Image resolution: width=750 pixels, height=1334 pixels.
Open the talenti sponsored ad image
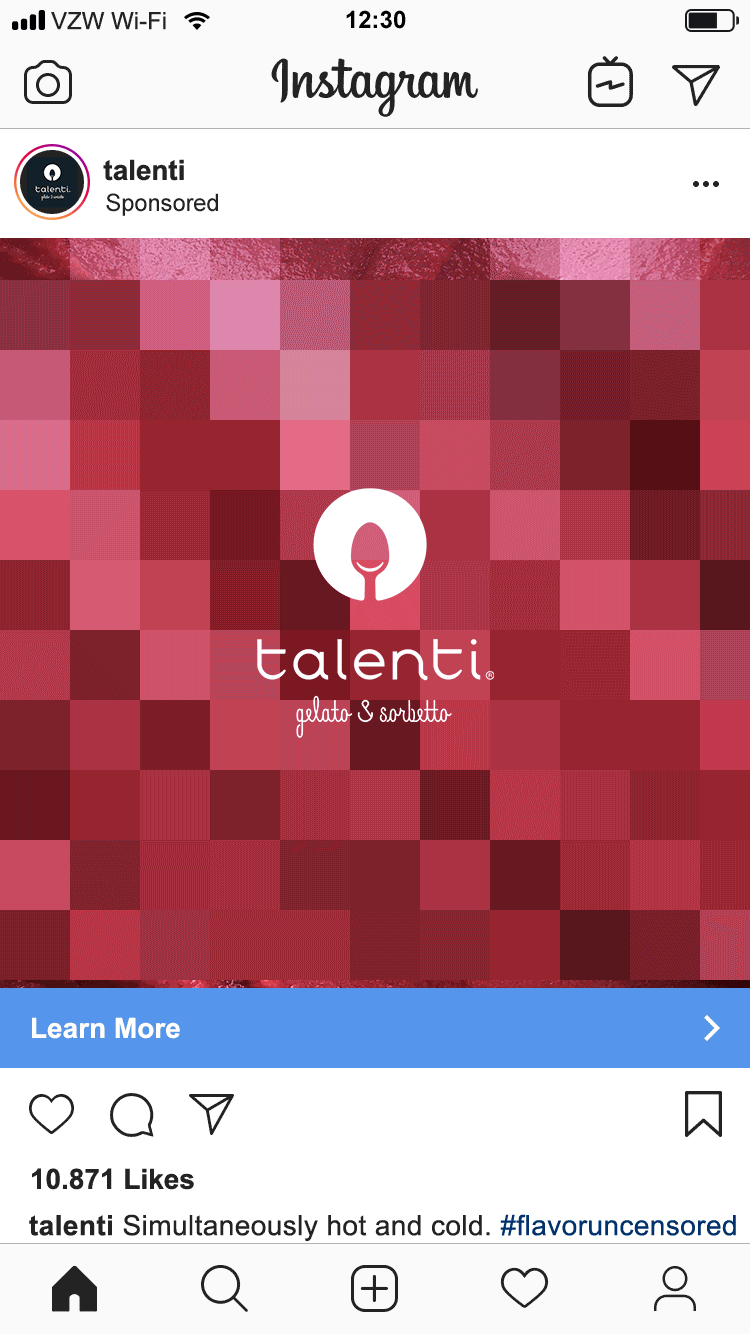pyautogui.click(x=375, y=612)
